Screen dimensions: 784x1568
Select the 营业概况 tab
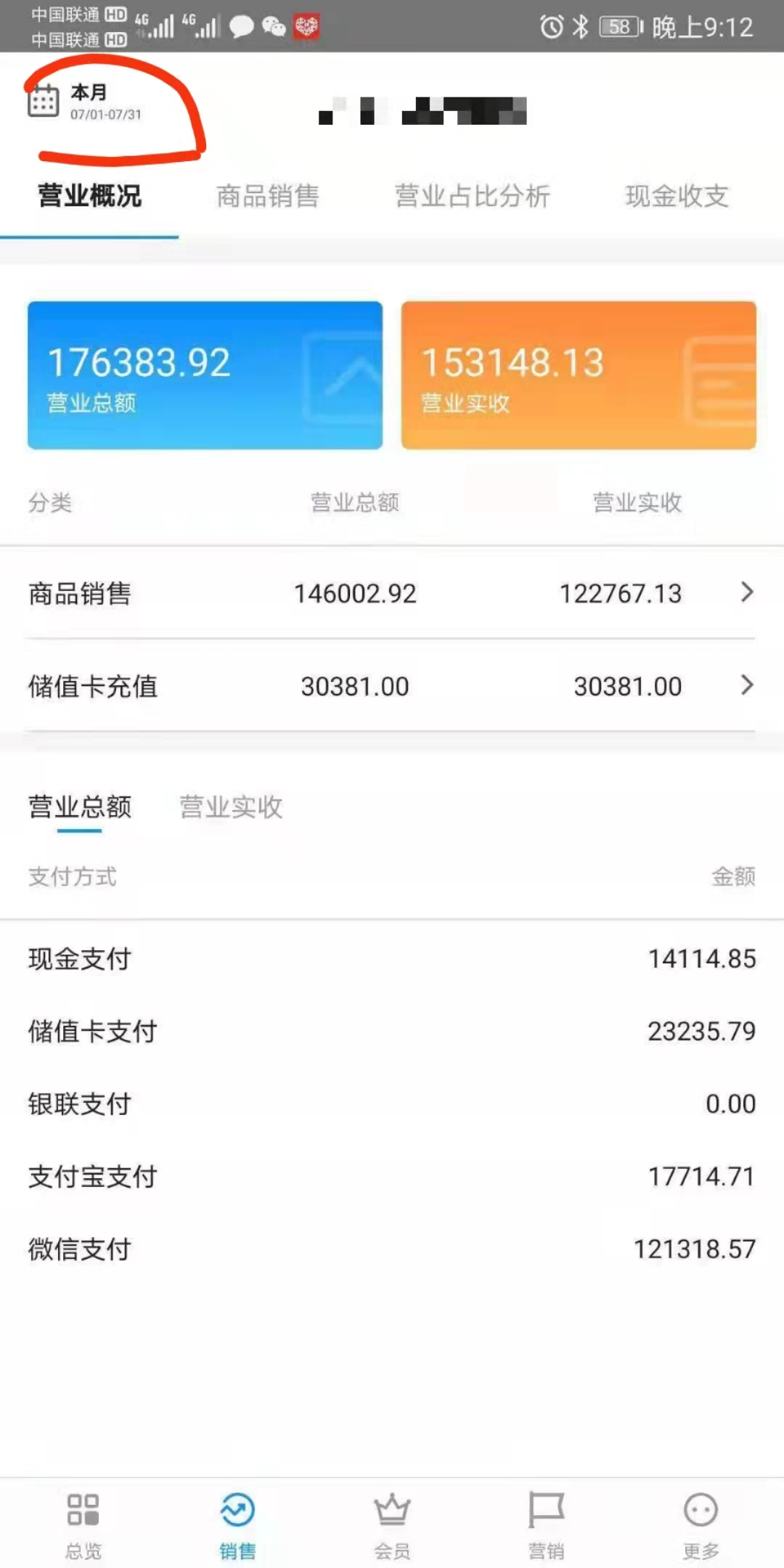[x=89, y=196]
